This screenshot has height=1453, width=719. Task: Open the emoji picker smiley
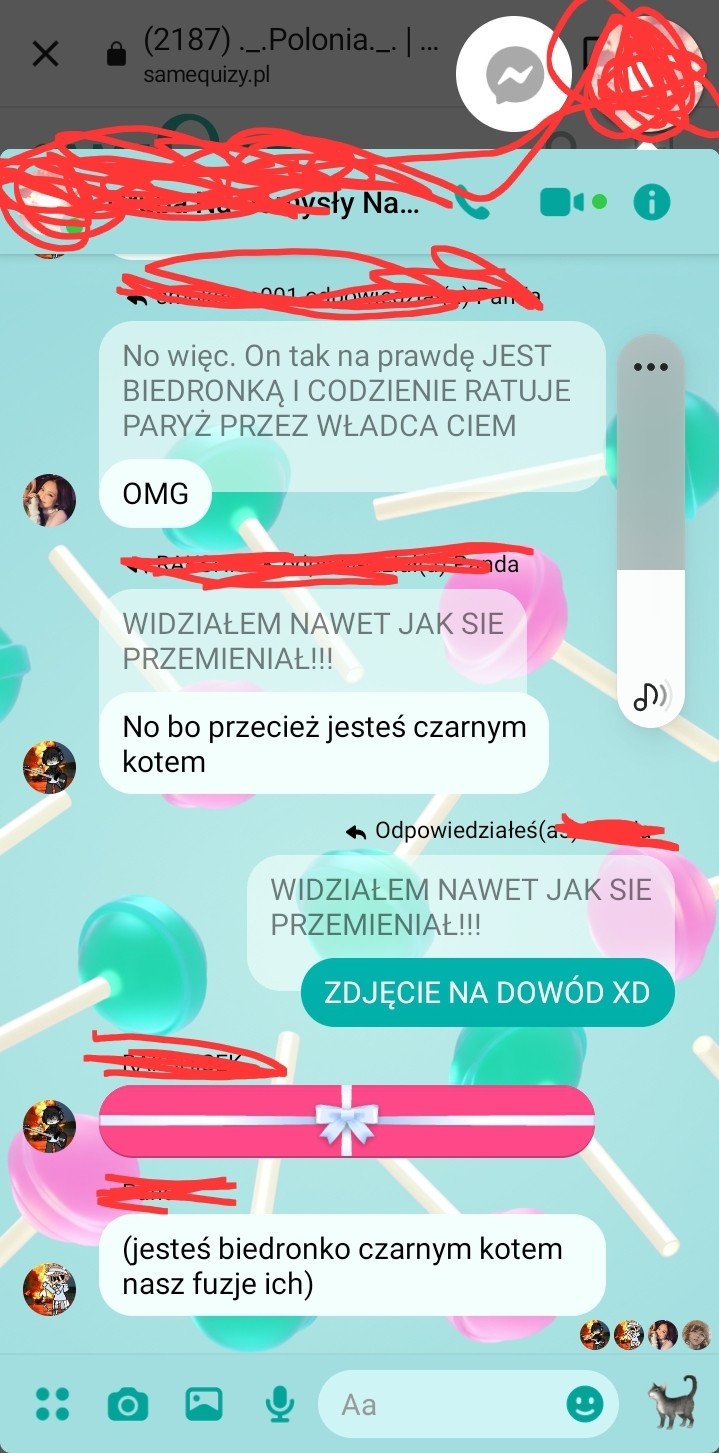(585, 1403)
